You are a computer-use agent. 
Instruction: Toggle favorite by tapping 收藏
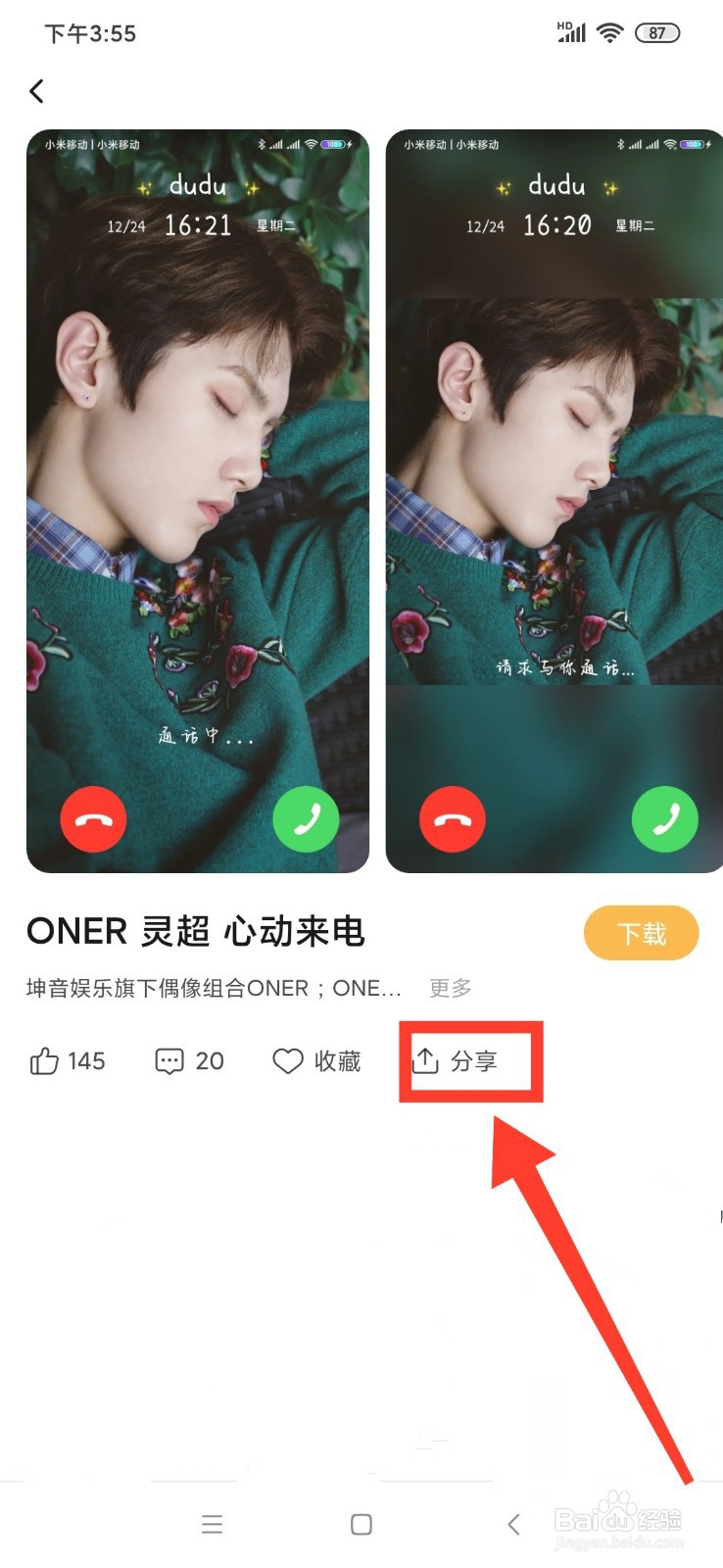point(338,1060)
